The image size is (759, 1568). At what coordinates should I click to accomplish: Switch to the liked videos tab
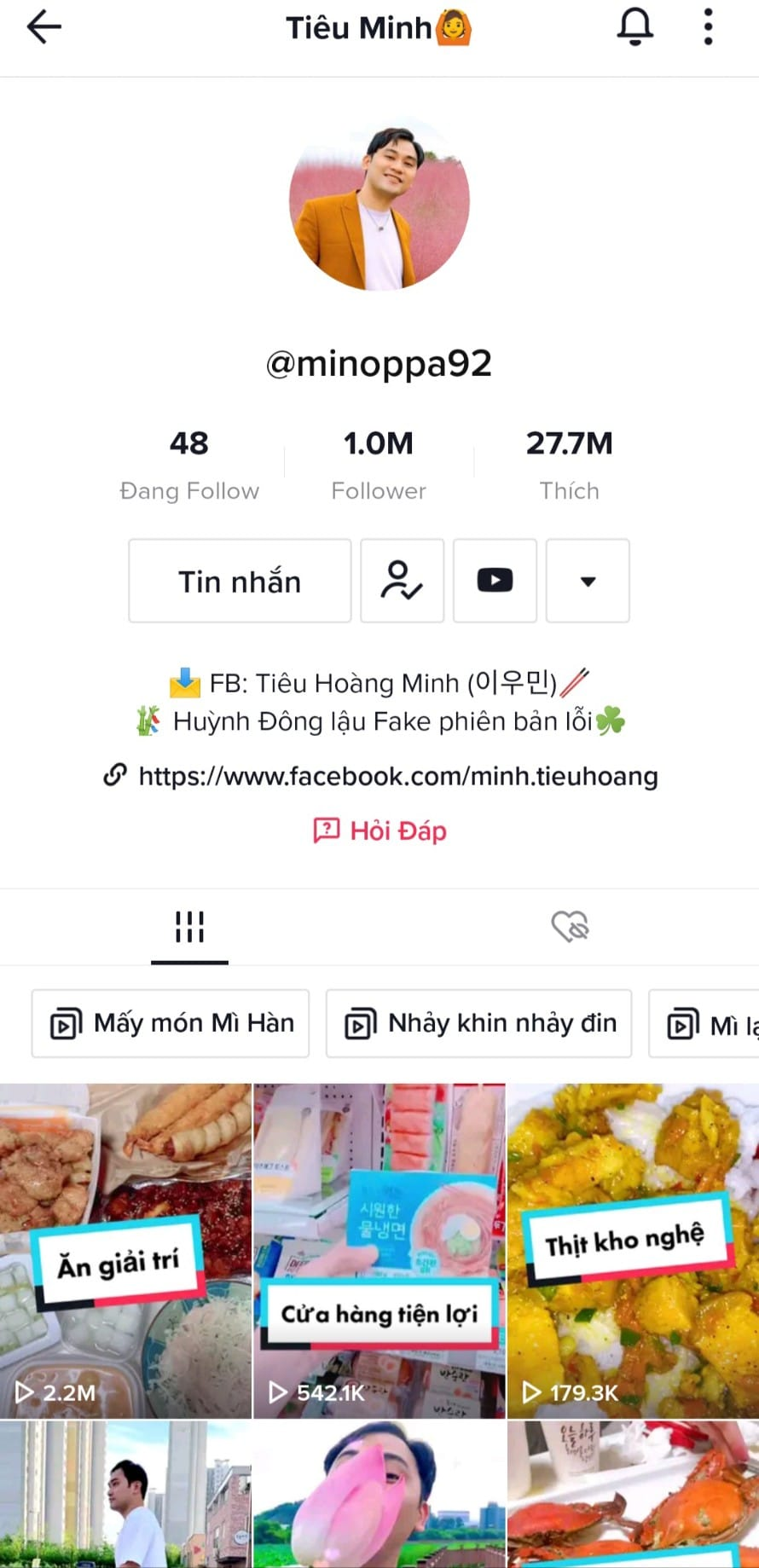[x=570, y=927]
